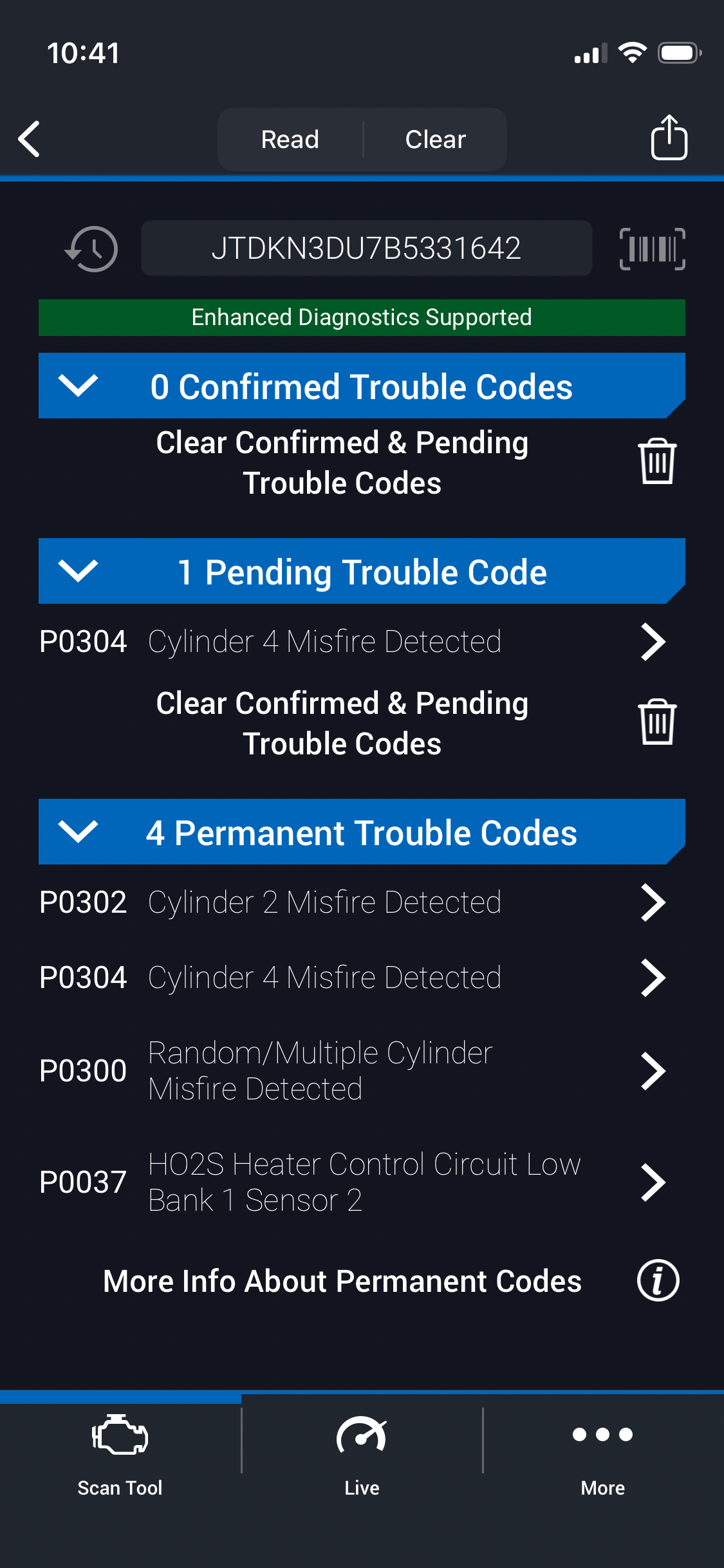Viewport: 724px width, 1568px height.
Task: Scan VIN with barcode icon
Action: pos(652,248)
